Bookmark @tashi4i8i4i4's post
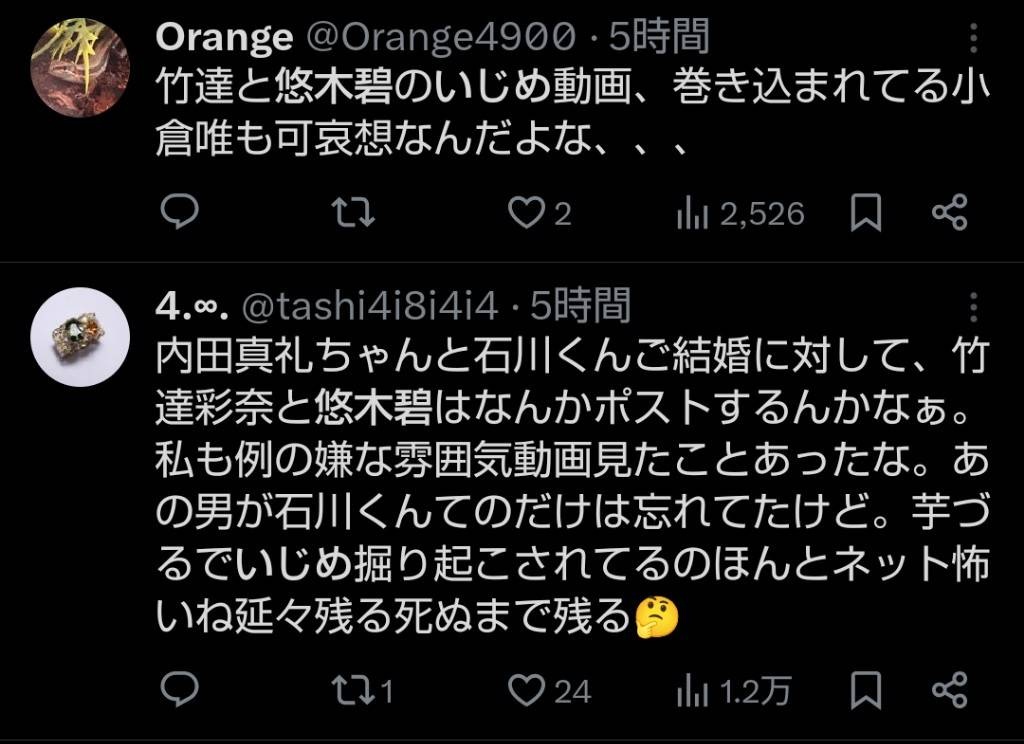 (866, 690)
